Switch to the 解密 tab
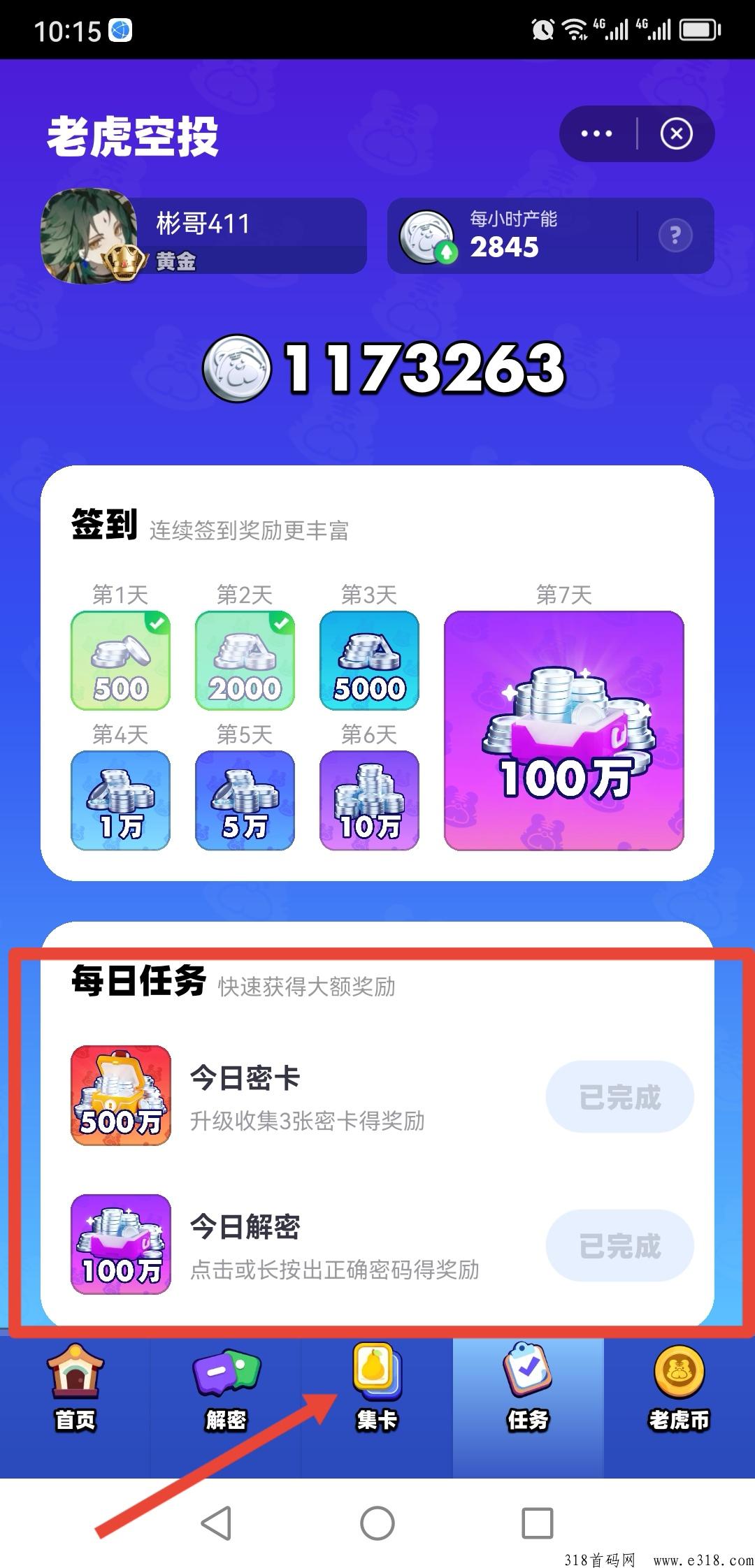 226,1391
